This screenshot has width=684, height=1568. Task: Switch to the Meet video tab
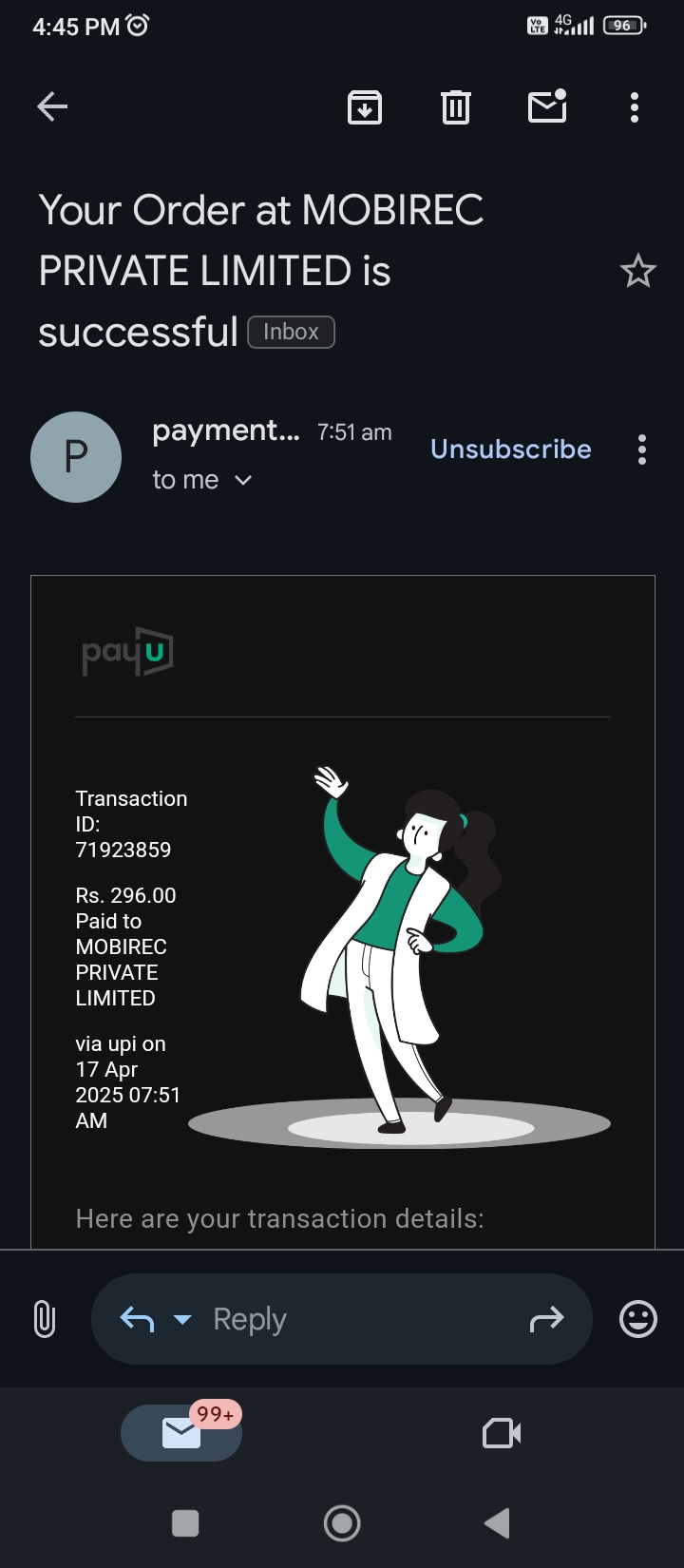point(502,1433)
